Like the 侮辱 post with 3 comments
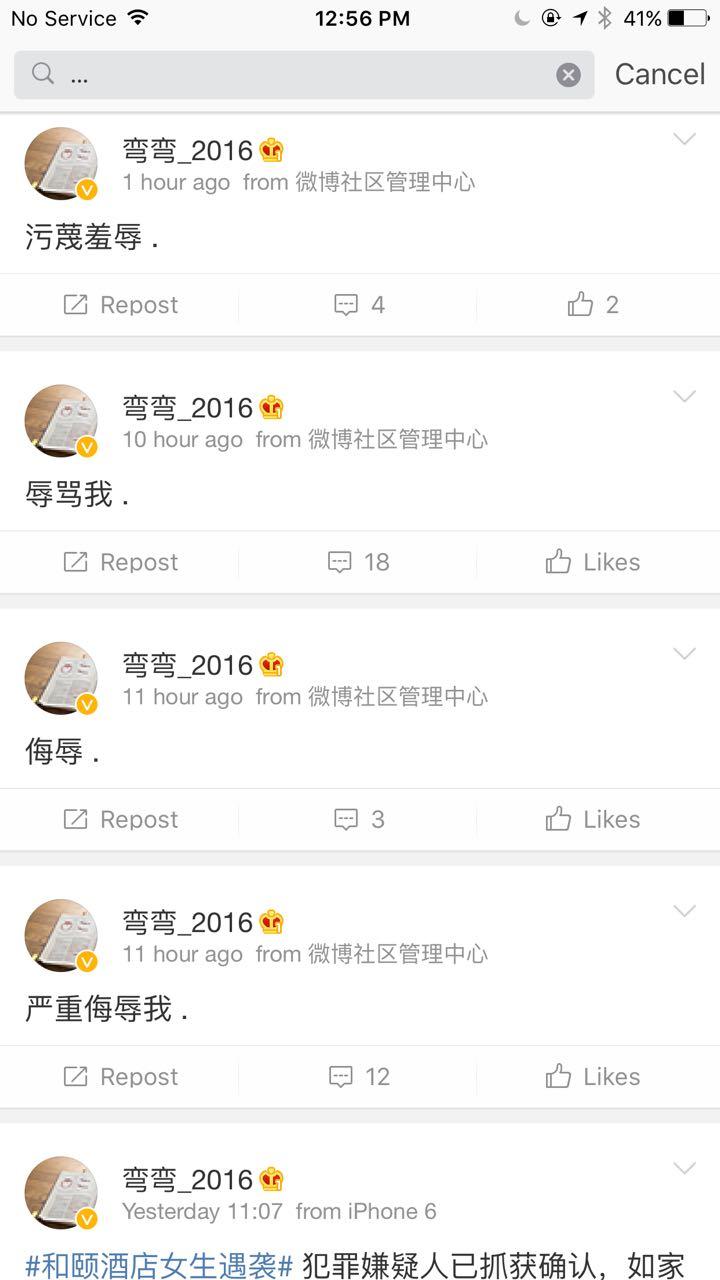Image resolution: width=720 pixels, height=1280 pixels. click(x=593, y=819)
